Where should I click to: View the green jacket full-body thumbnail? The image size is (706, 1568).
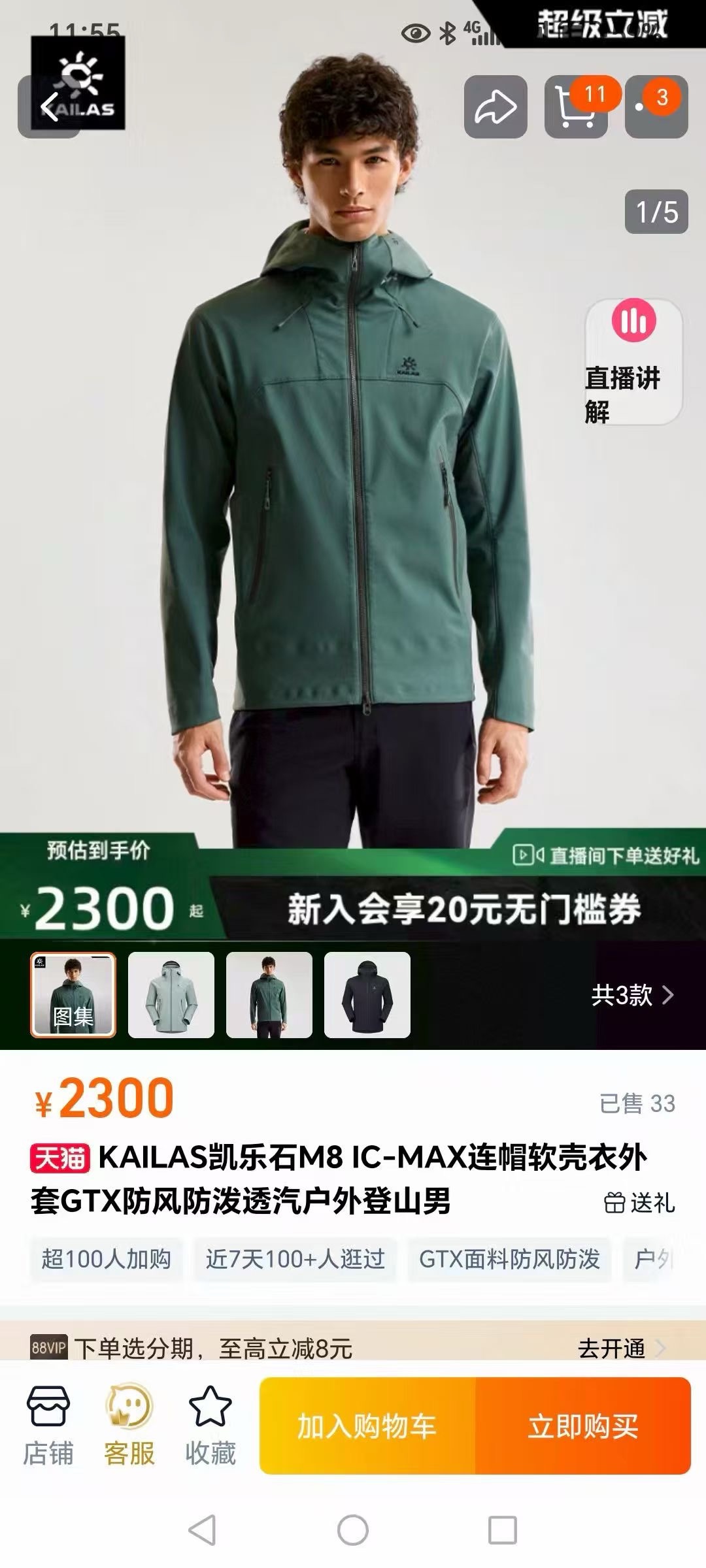click(x=269, y=994)
